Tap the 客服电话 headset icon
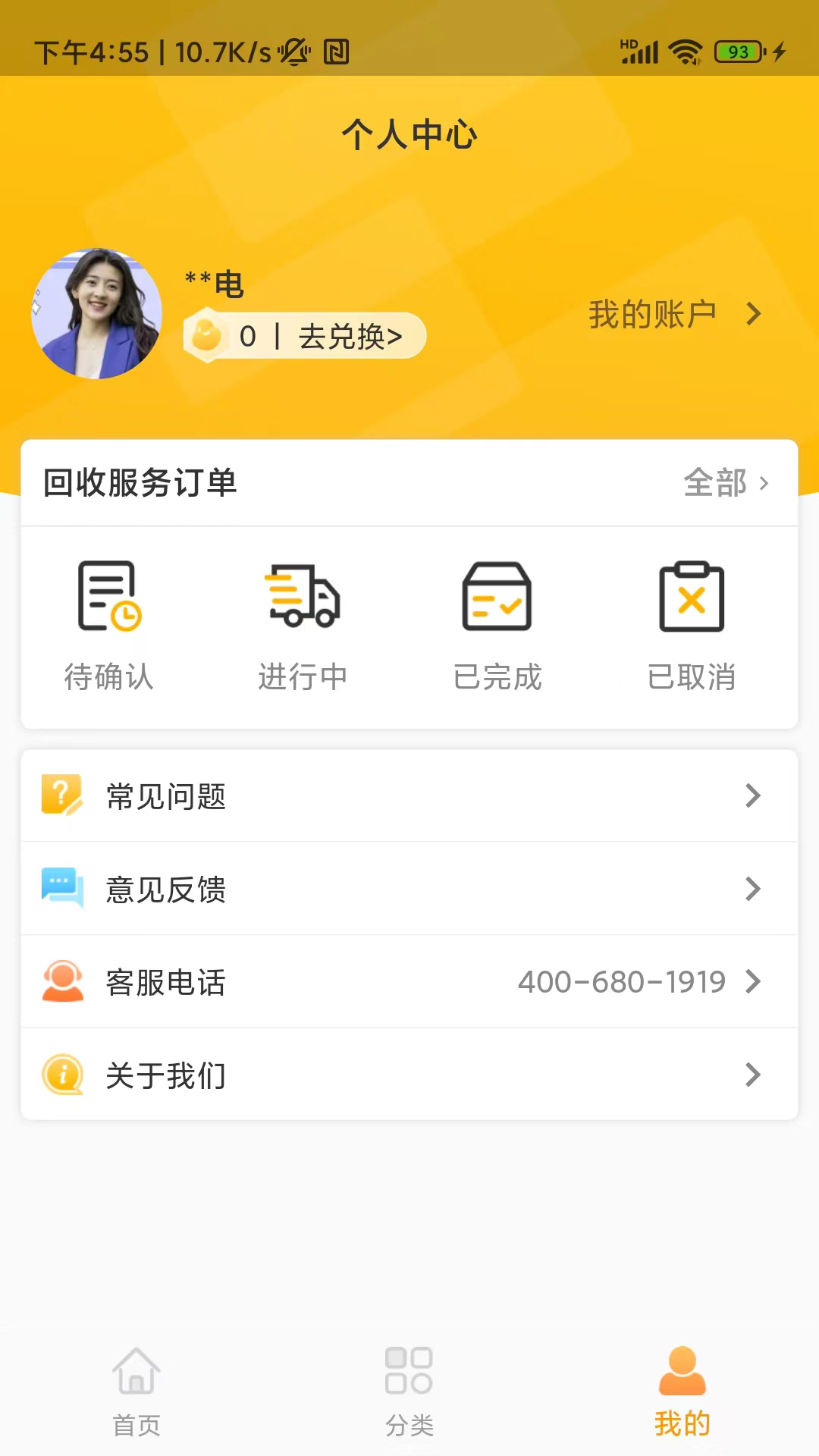Viewport: 819px width, 1456px height. pyautogui.click(x=61, y=981)
